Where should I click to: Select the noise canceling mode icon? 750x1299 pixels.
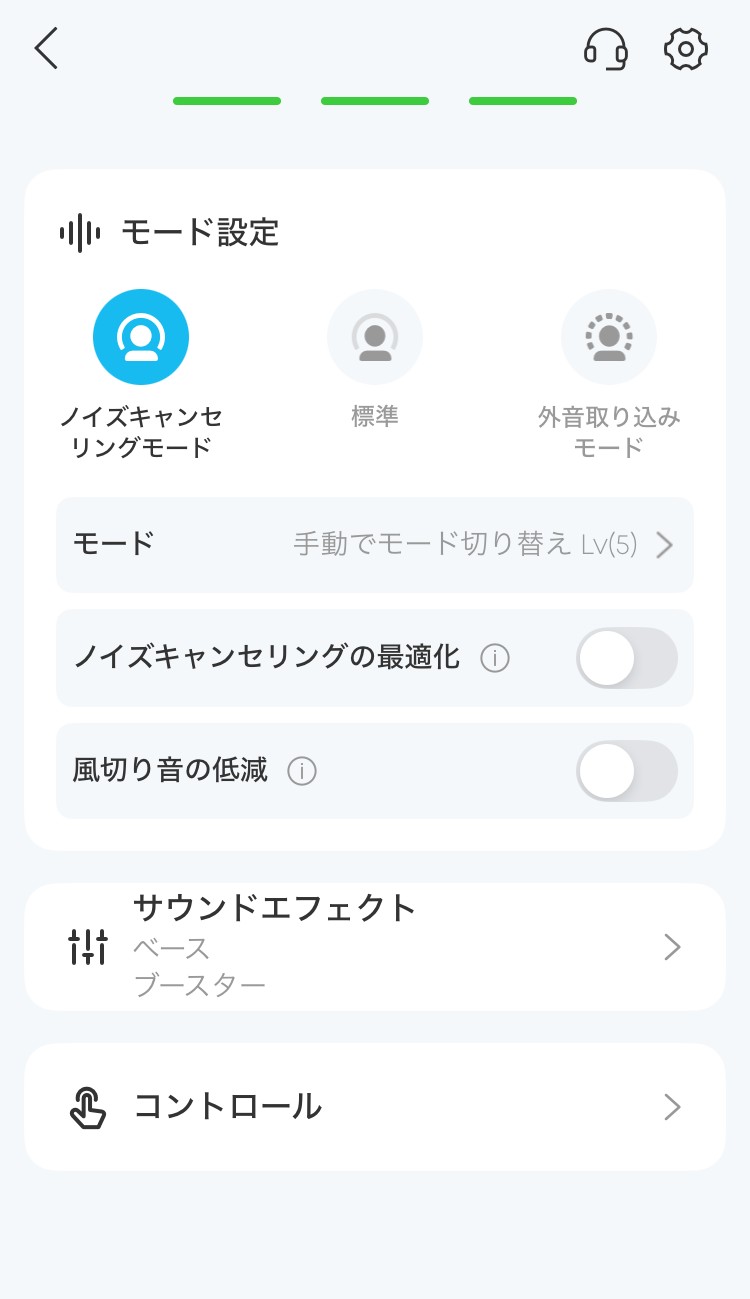(x=140, y=336)
